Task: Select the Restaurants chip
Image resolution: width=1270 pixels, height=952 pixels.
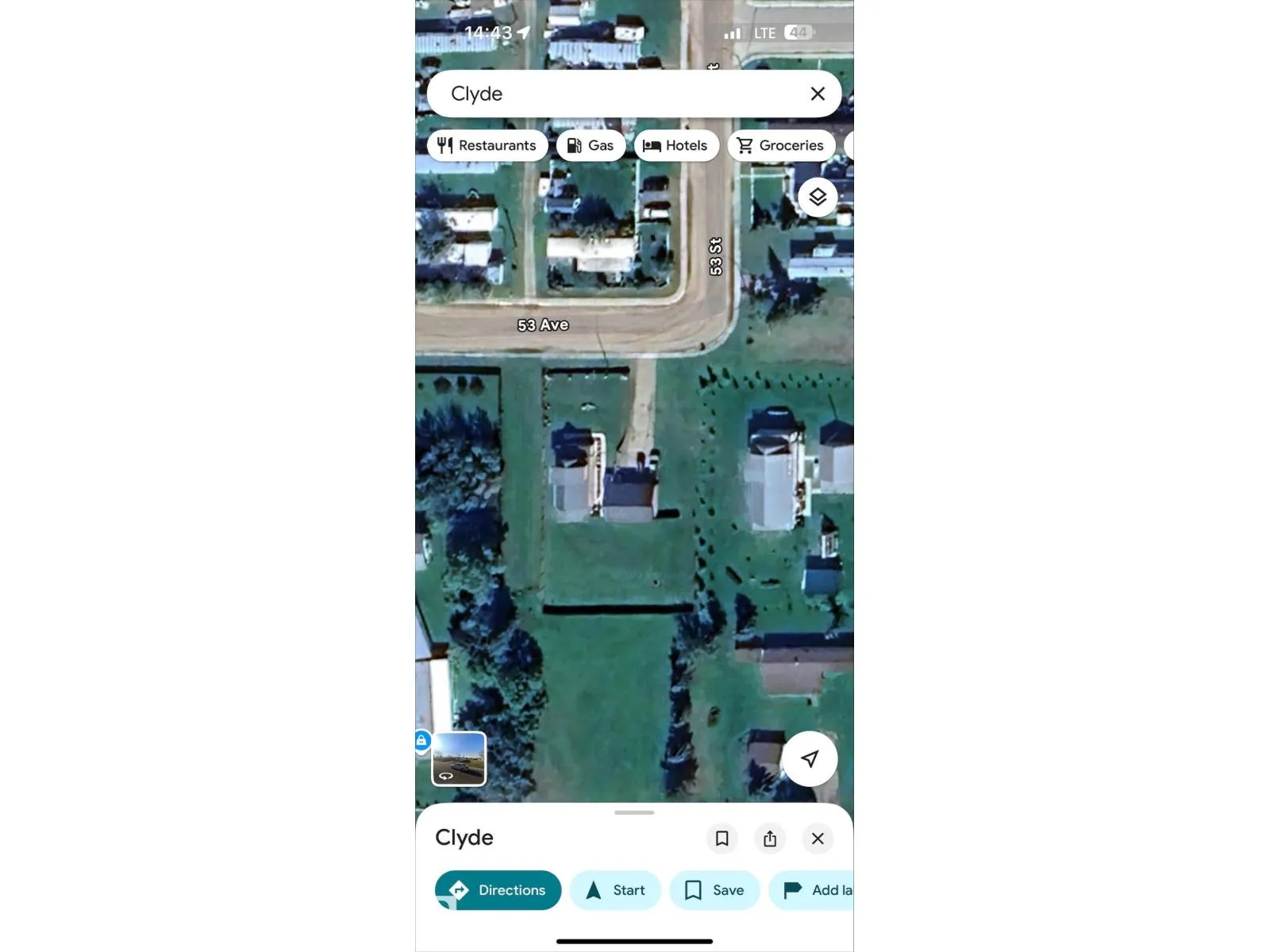Action: pos(487,145)
